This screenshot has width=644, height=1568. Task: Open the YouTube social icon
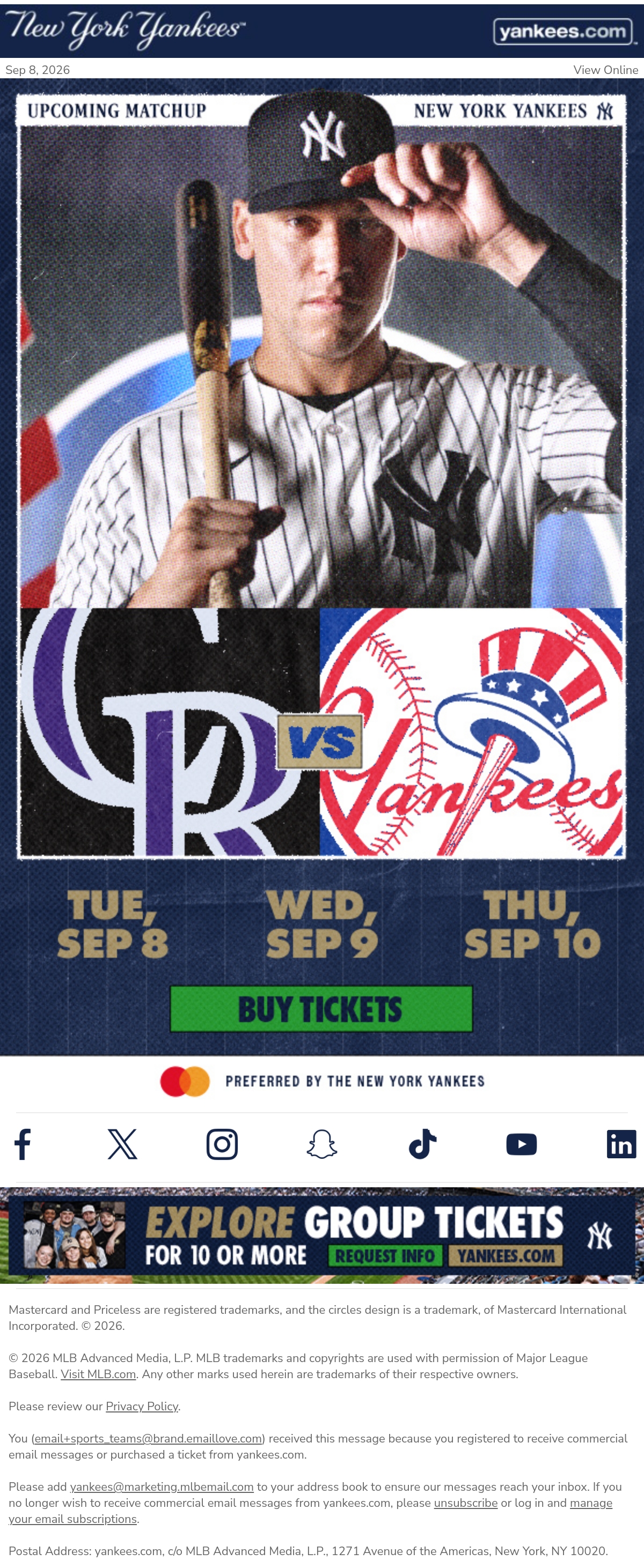point(522,1144)
